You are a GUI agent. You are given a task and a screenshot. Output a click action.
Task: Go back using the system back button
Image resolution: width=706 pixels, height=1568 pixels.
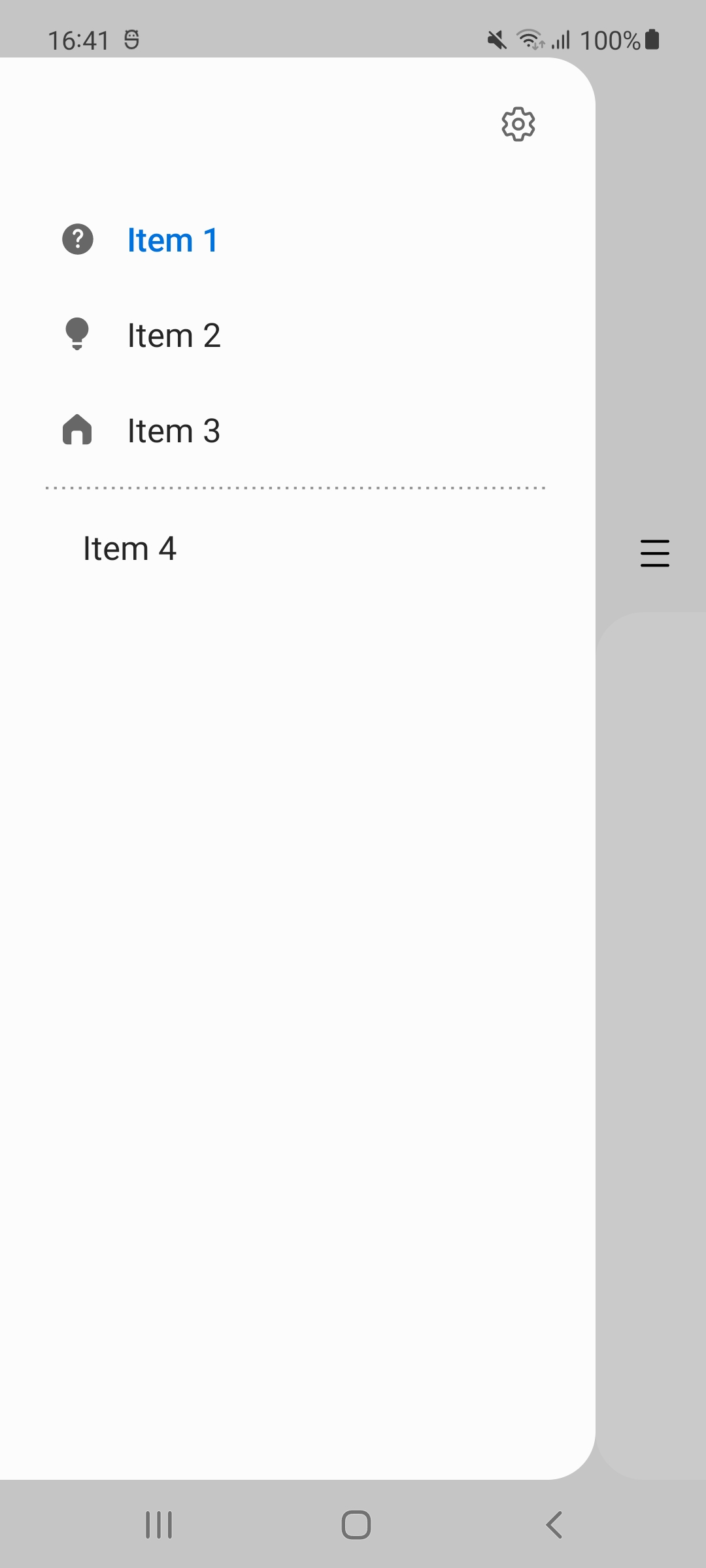click(x=554, y=1526)
